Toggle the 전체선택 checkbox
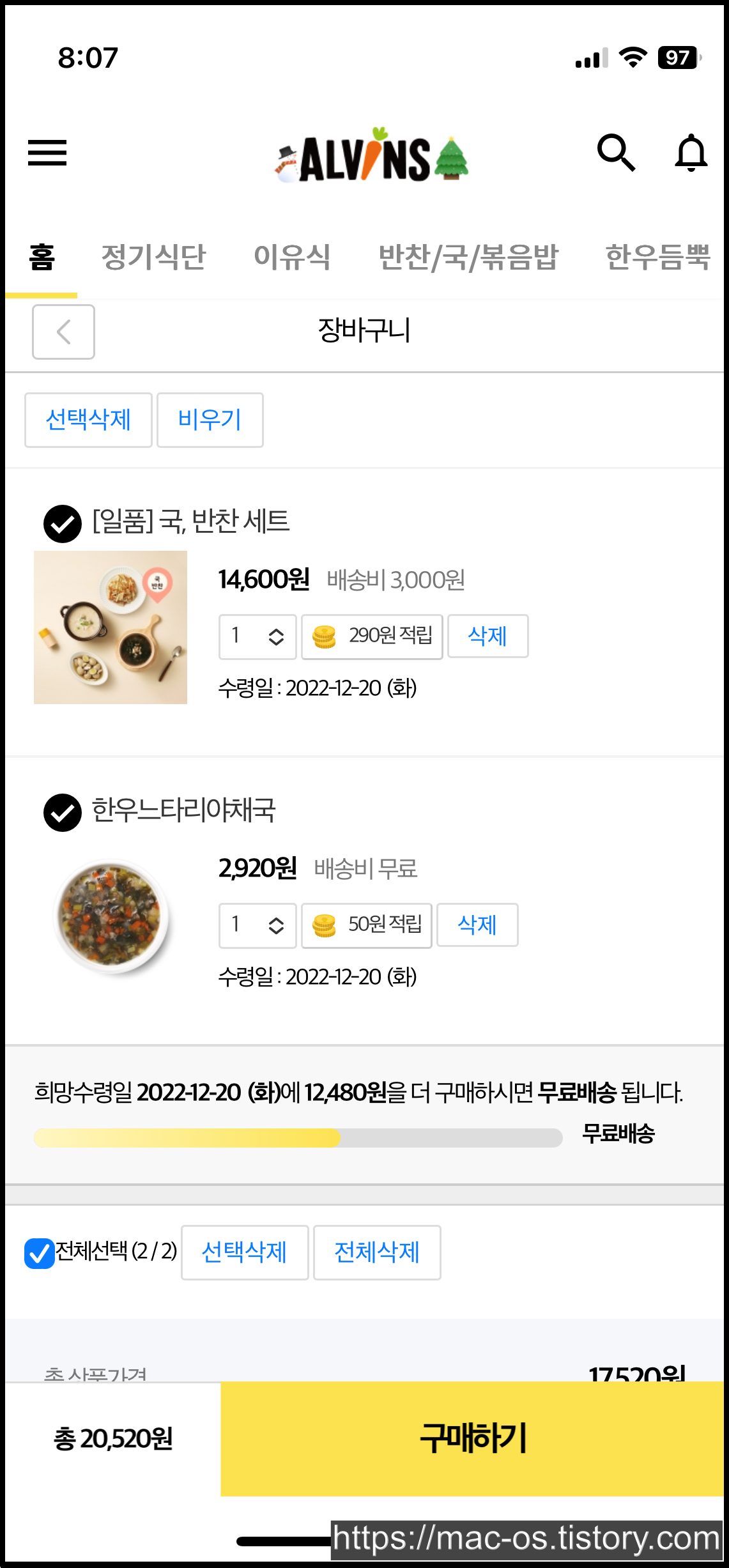Viewport: 729px width, 1568px height. (x=40, y=1252)
